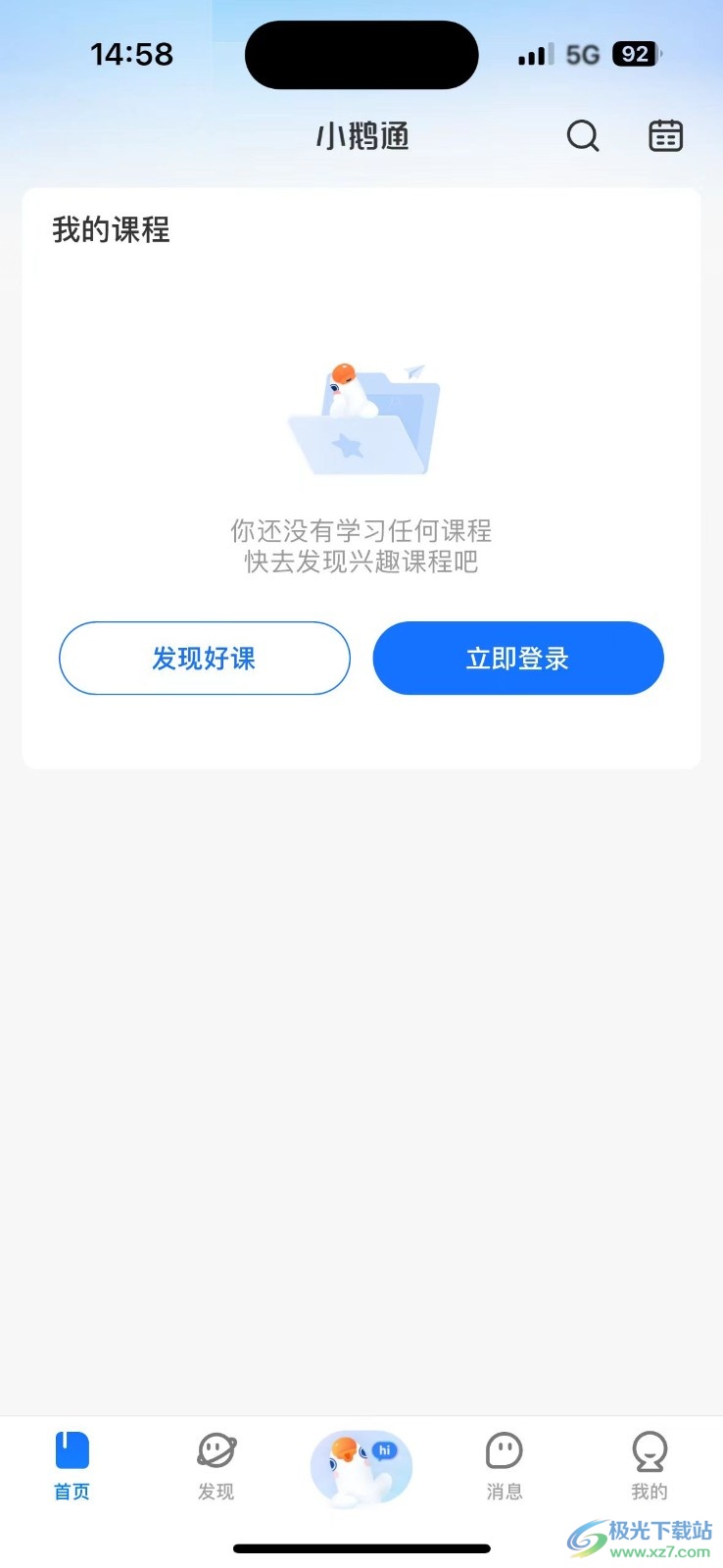Open the search magnifier icon

click(583, 136)
